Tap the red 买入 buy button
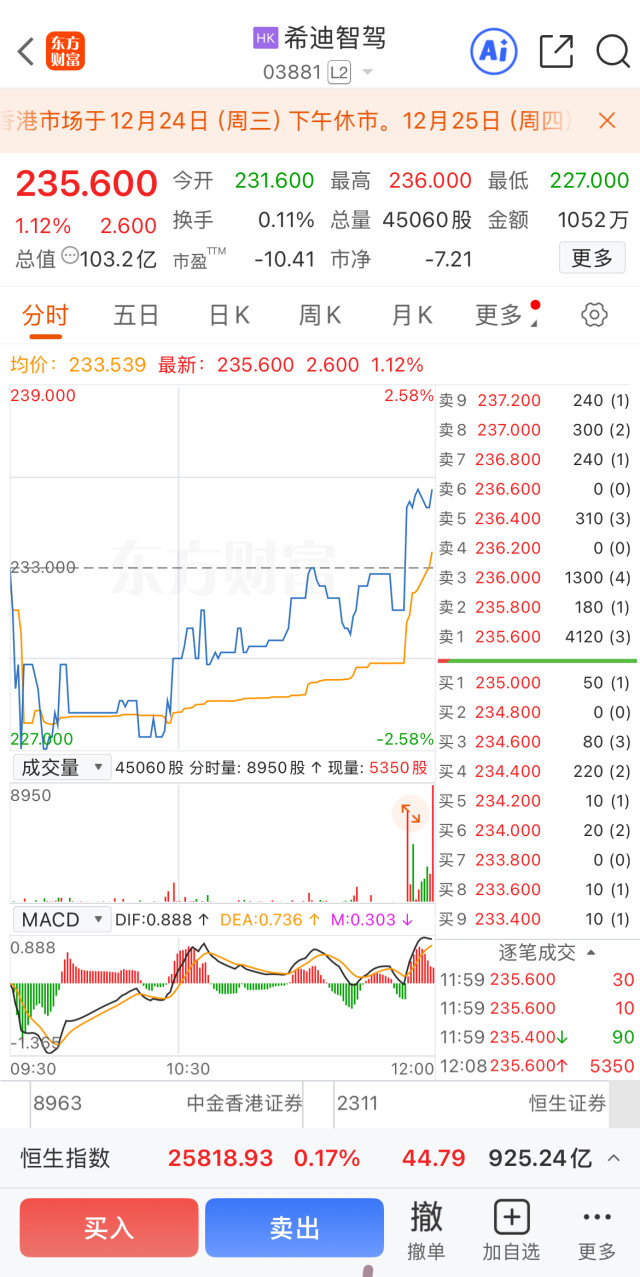The image size is (640, 1277). pos(109,1227)
